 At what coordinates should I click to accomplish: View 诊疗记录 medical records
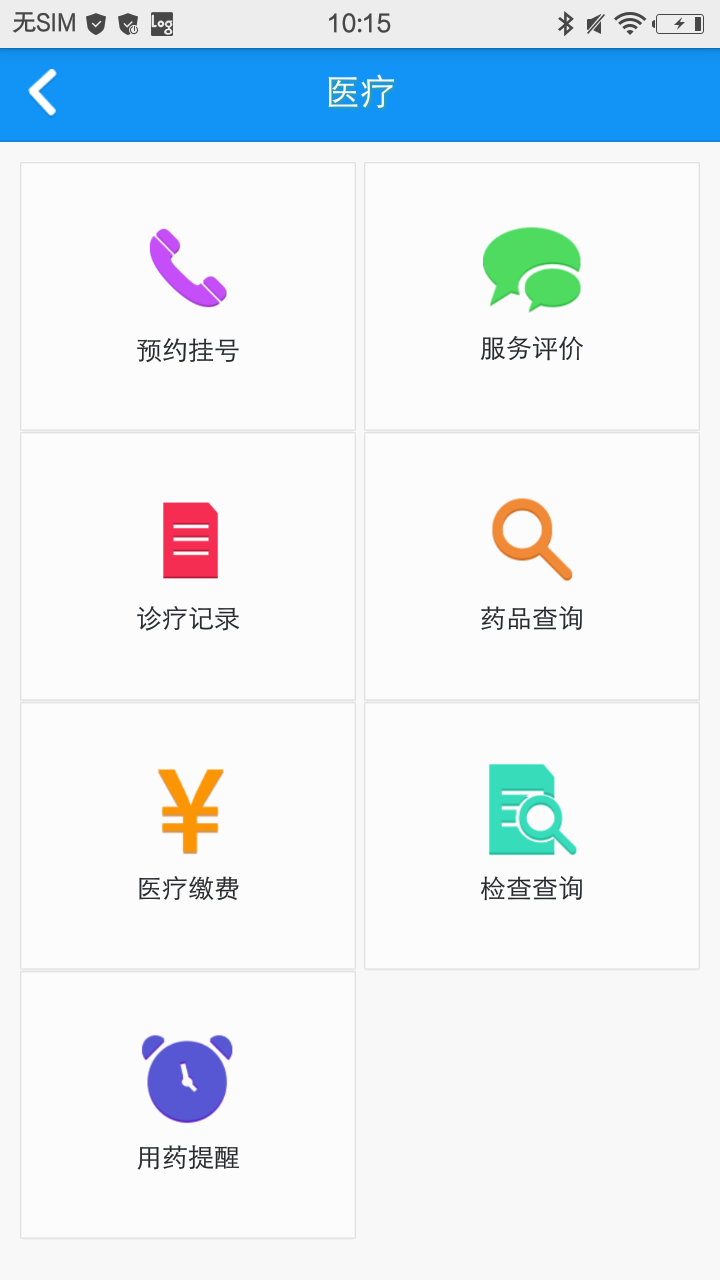(x=188, y=566)
